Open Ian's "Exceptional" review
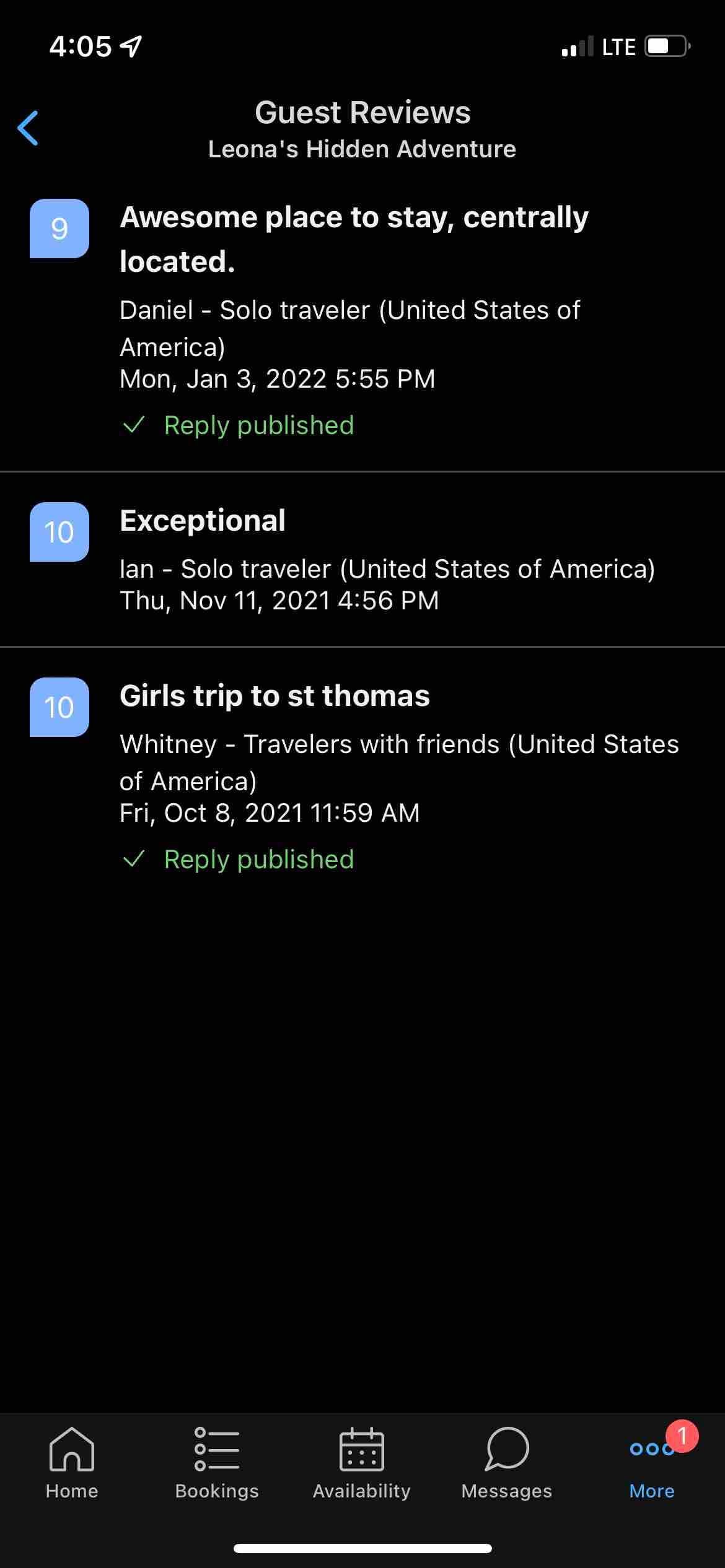Screen dimensions: 725x1568 [x=362, y=559]
